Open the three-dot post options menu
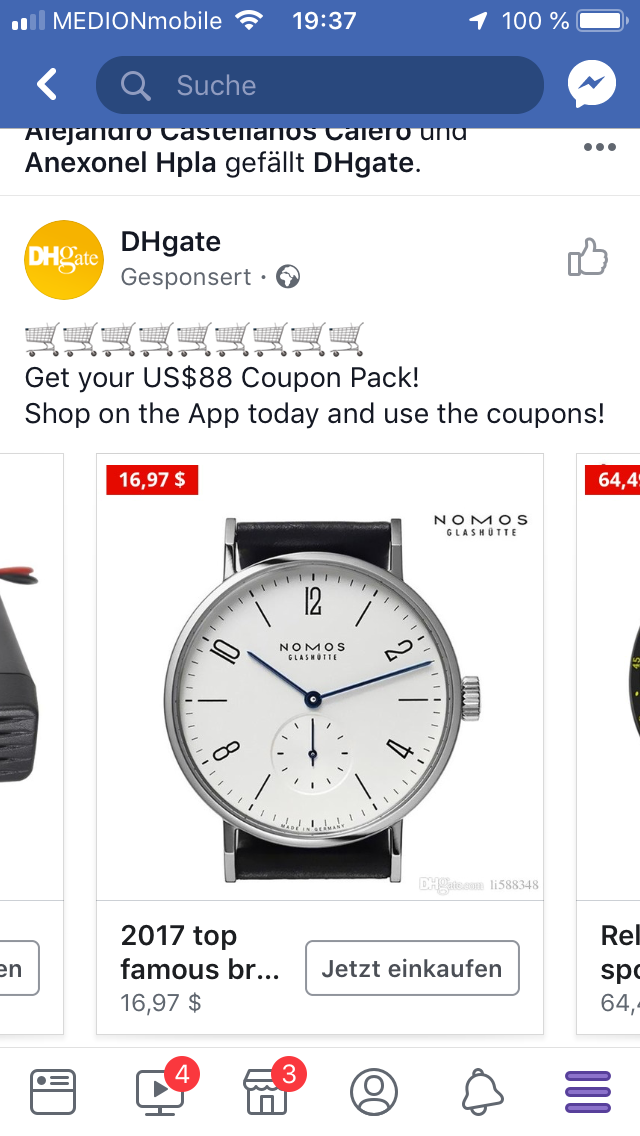Viewport: 640px width, 1136px height. point(599,147)
